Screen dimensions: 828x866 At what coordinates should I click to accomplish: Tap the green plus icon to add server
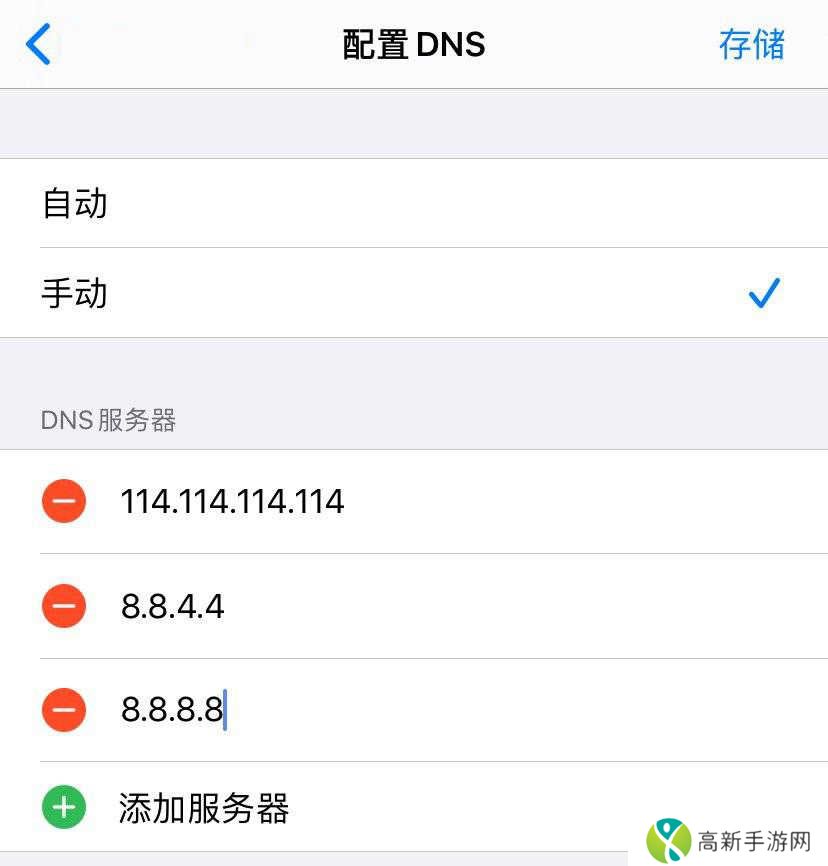click(x=64, y=807)
